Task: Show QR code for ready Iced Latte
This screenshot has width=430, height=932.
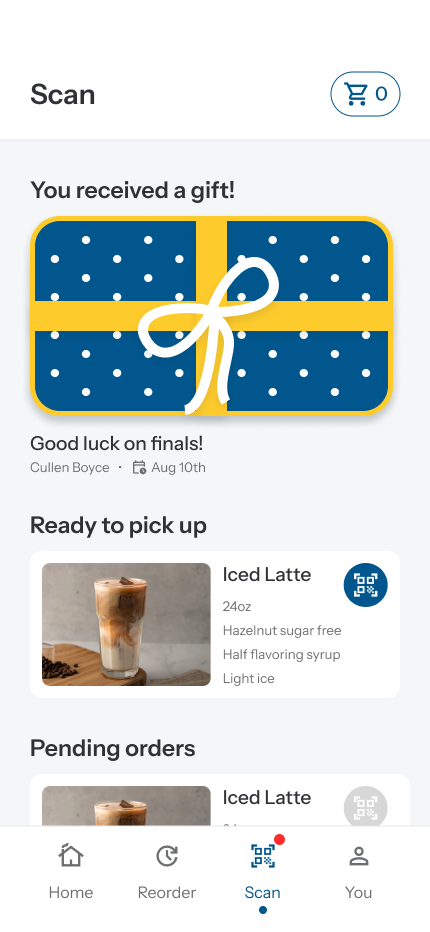Action: click(x=366, y=585)
